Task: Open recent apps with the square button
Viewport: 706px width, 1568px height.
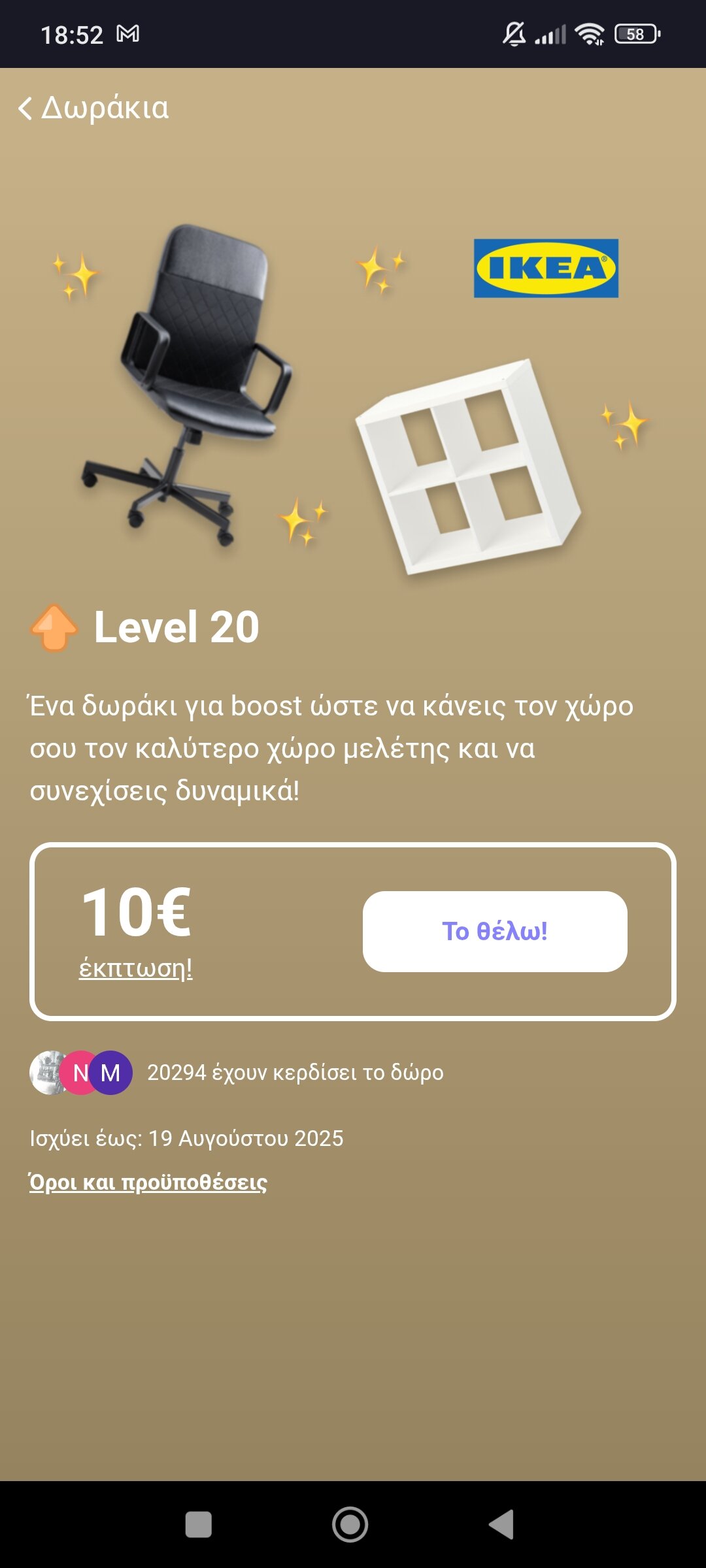Action: coord(199,1524)
